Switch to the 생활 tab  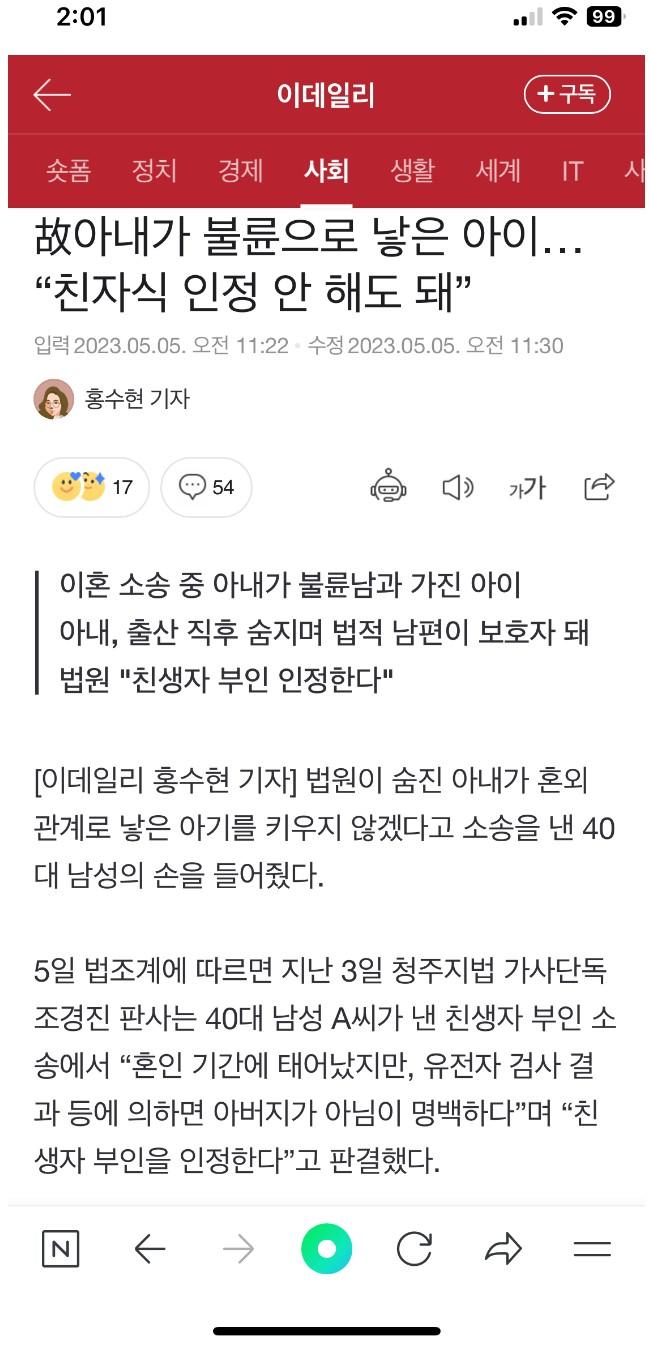412,171
